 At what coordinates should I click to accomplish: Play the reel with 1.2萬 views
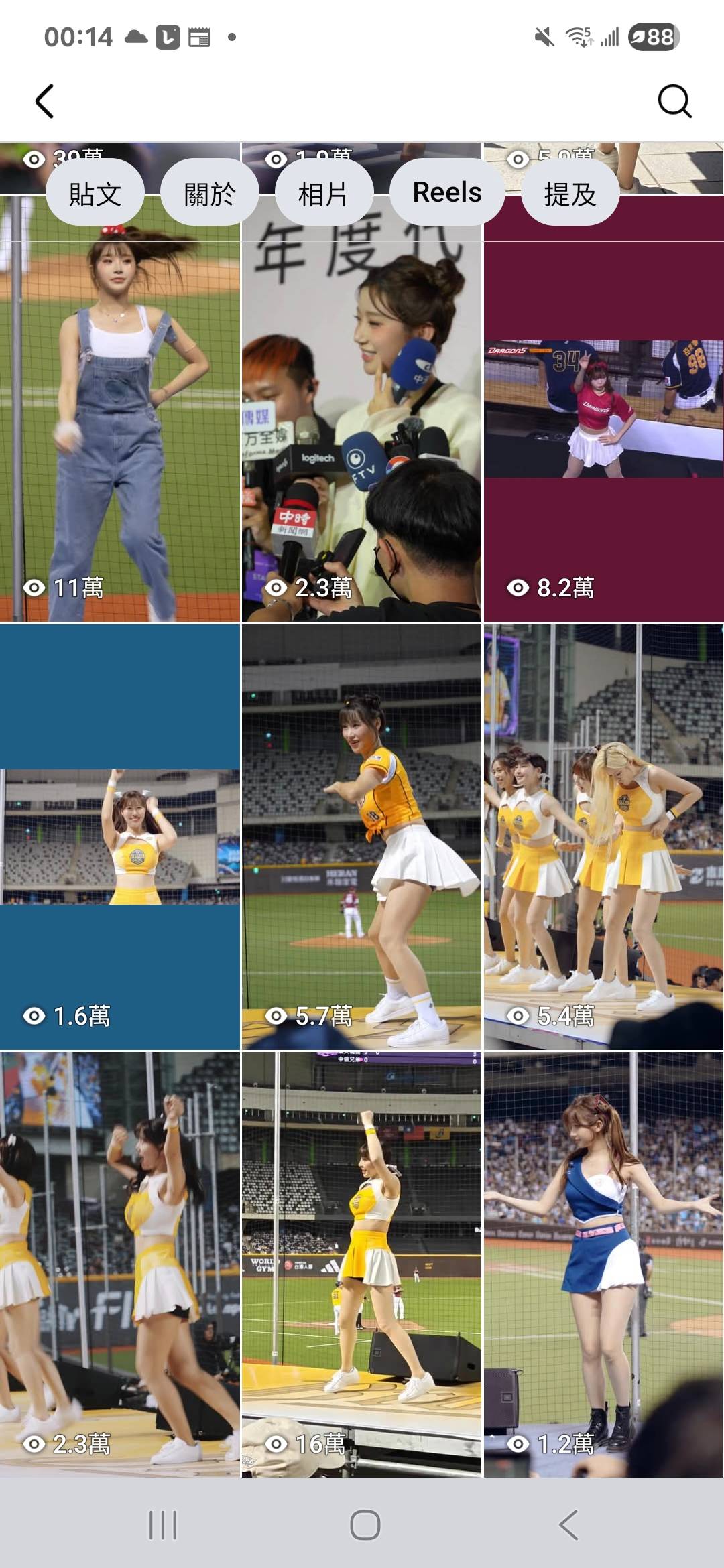click(603, 1263)
